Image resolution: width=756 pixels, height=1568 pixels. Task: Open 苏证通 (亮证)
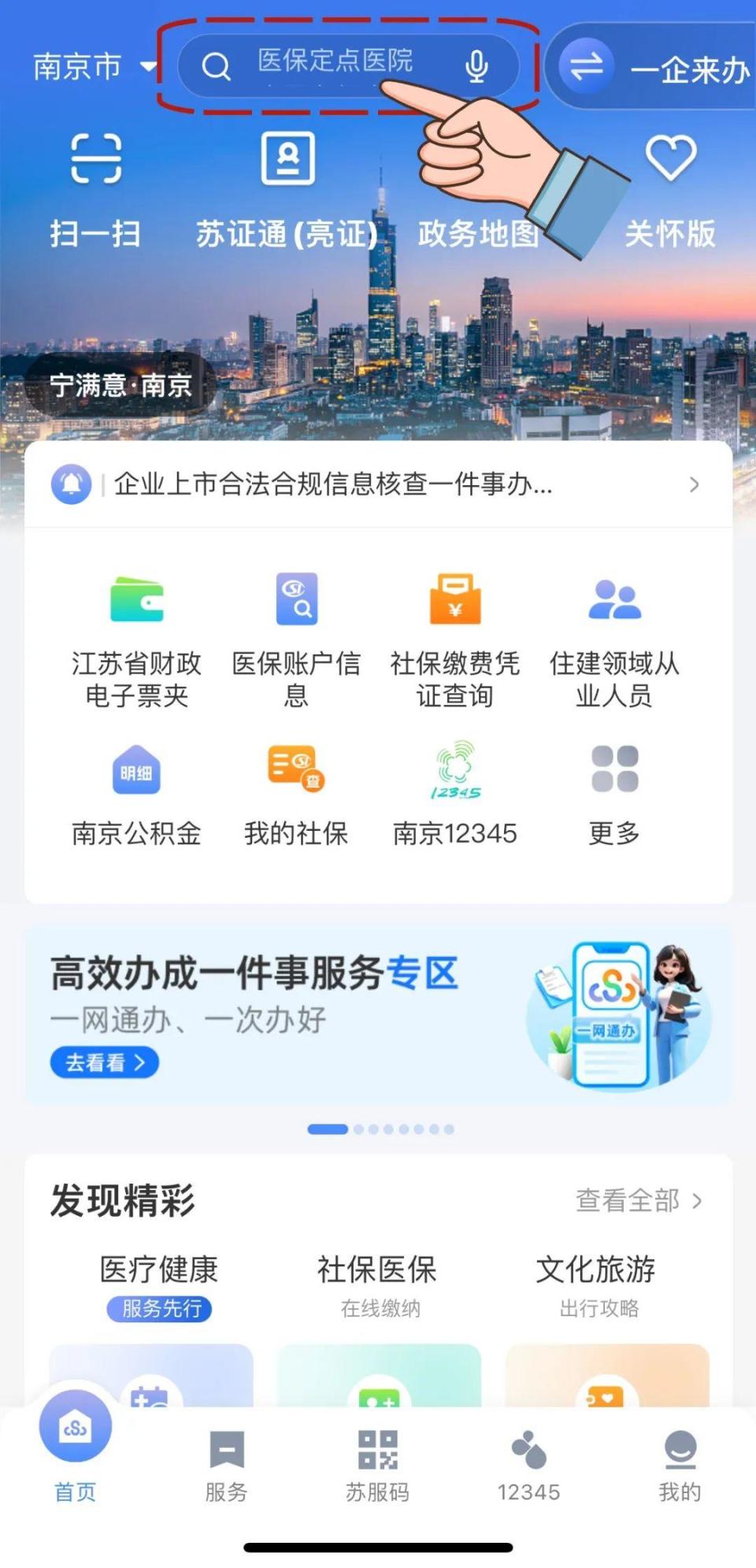pyautogui.click(x=287, y=189)
